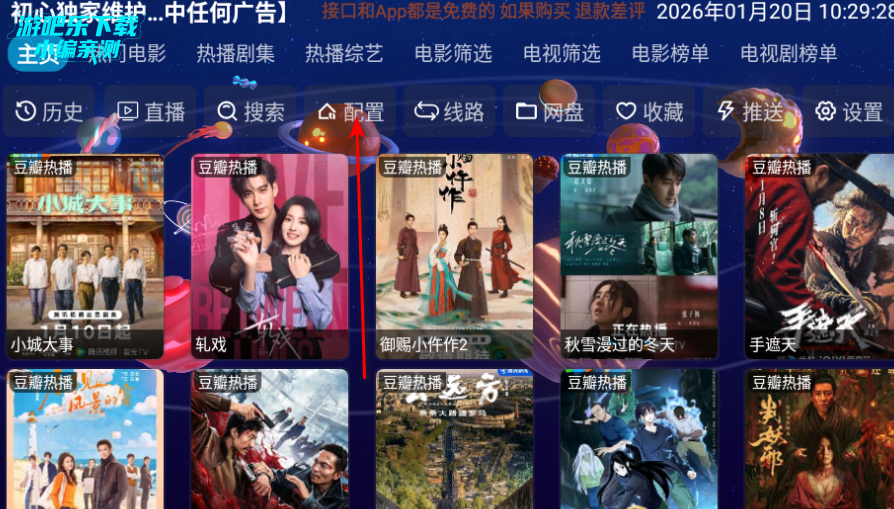This screenshot has width=894, height=509.
Task: Open the 配置 configuration button
Action: coord(351,112)
